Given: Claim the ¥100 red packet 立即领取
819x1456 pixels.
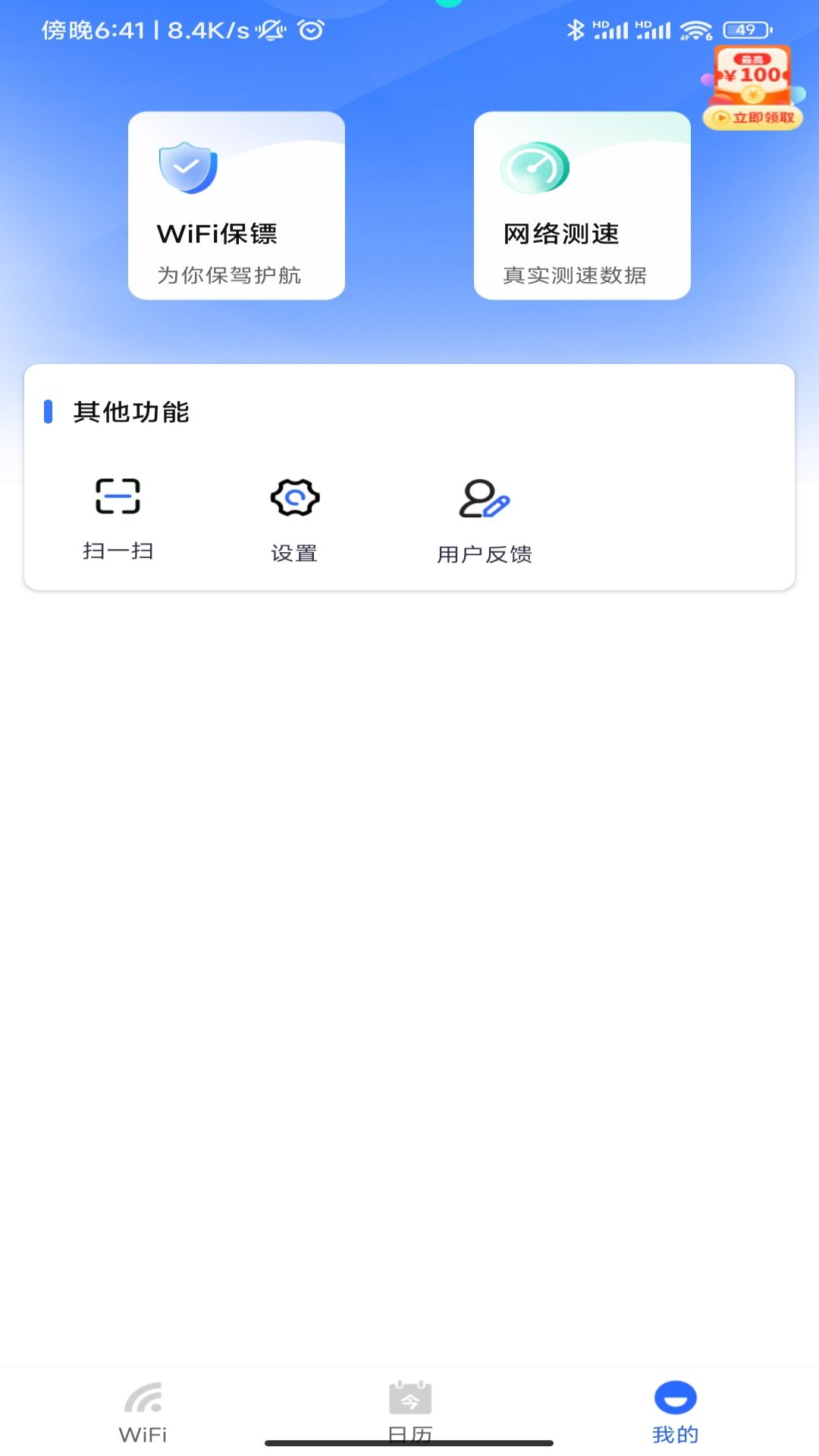Looking at the screenshot, I should coord(752,88).
